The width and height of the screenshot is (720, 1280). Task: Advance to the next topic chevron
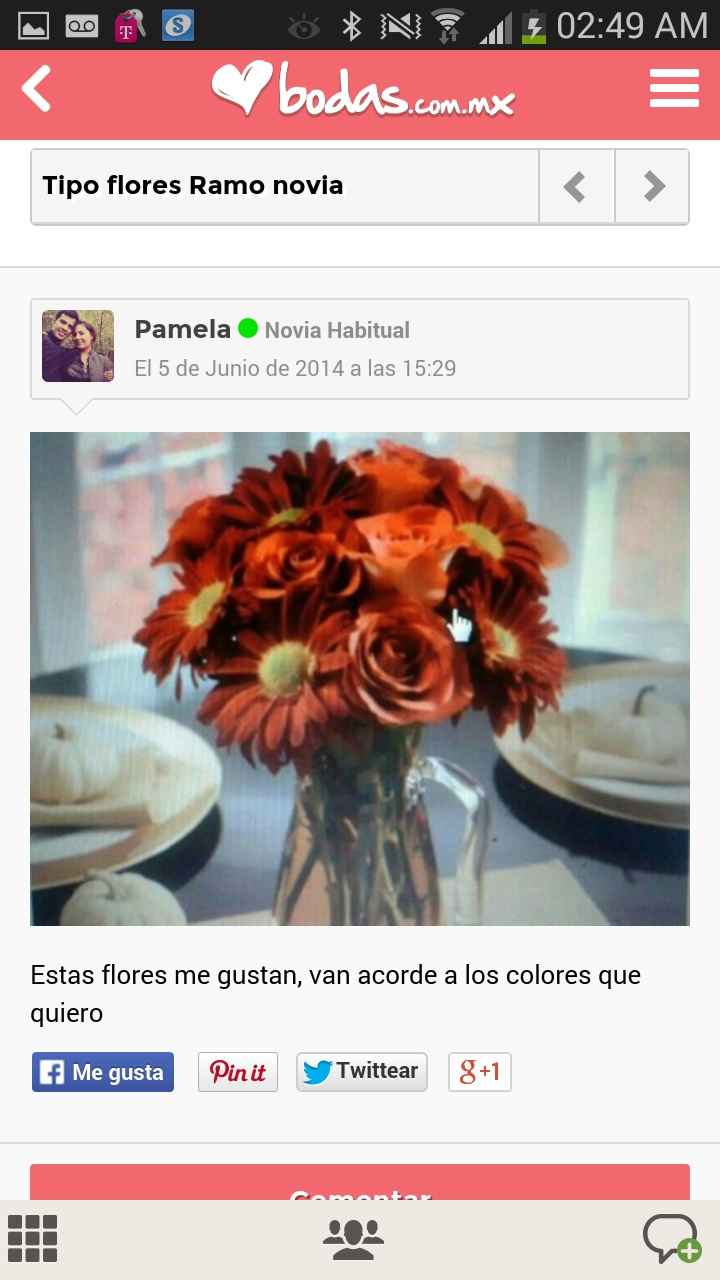tap(651, 186)
